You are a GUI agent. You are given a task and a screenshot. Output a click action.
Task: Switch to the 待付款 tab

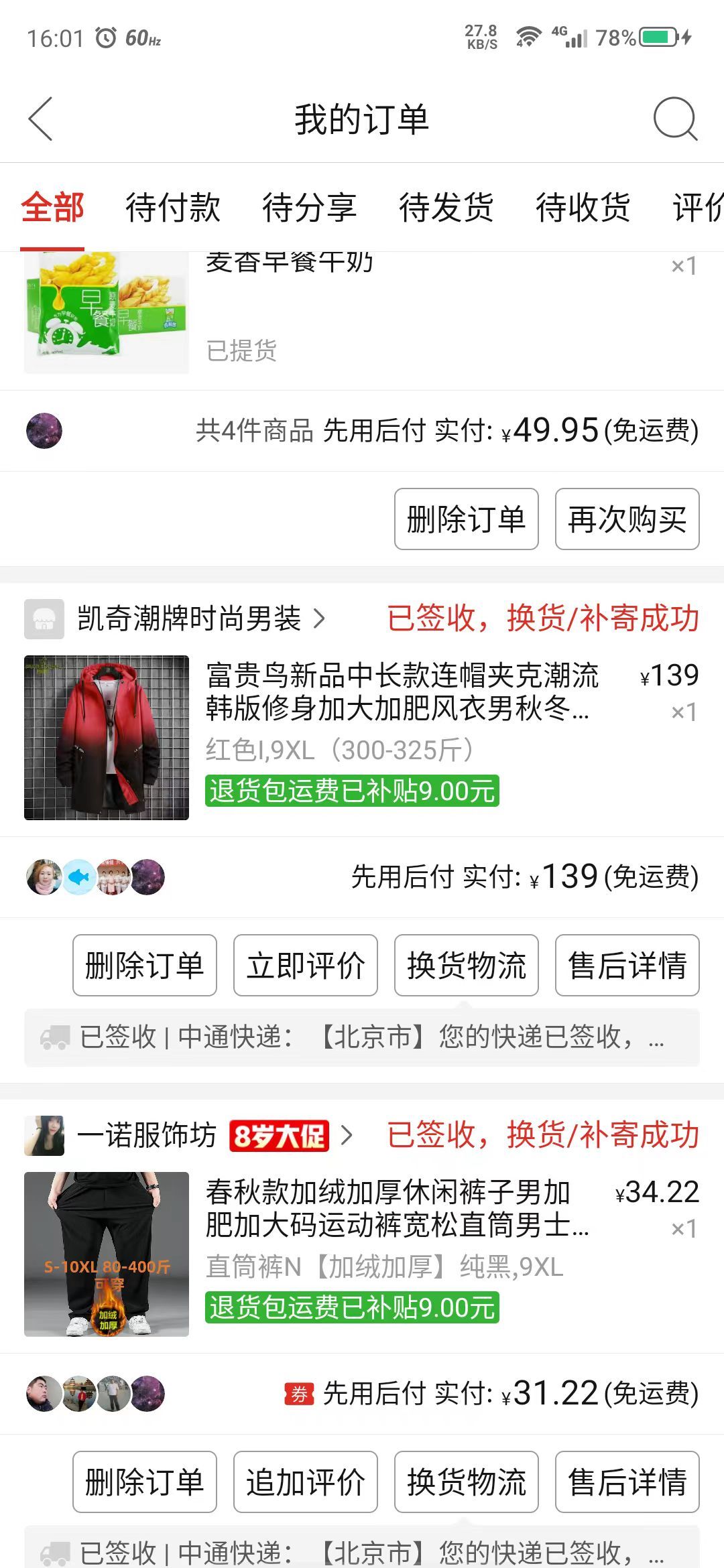(173, 207)
